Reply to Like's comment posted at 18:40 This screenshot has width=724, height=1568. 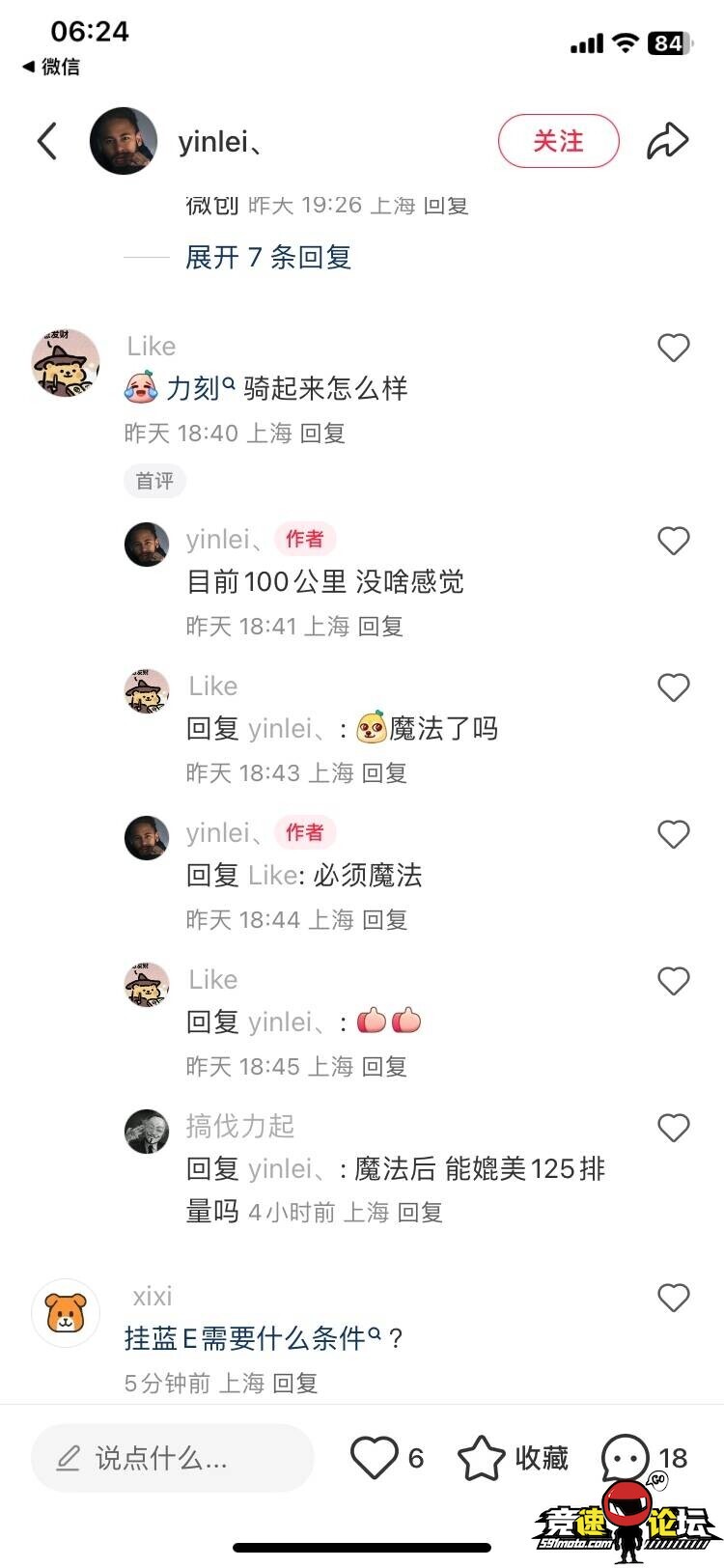click(x=322, y=434)
